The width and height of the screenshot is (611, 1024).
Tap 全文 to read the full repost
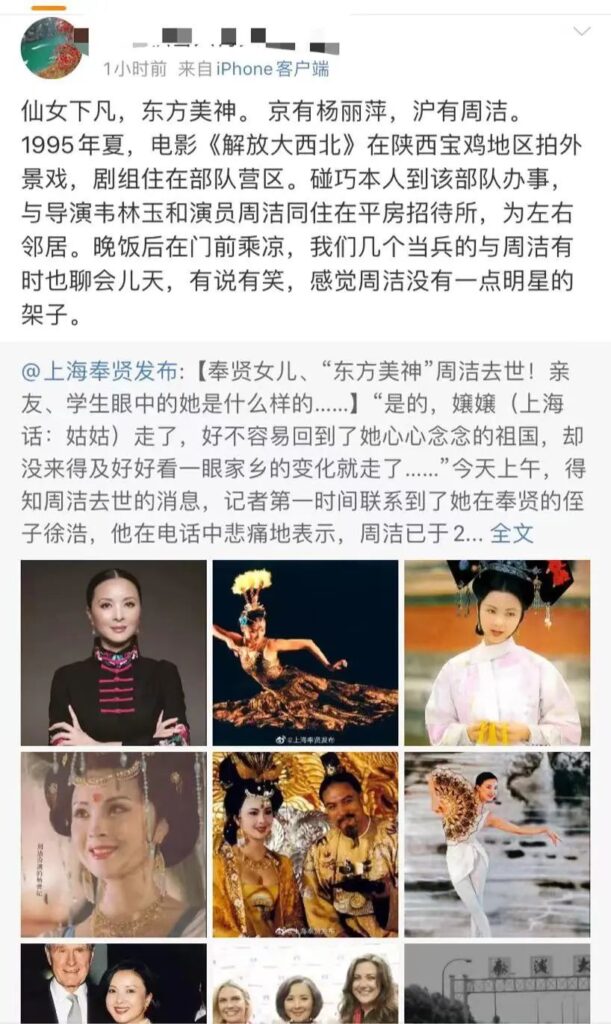(513, 533)
